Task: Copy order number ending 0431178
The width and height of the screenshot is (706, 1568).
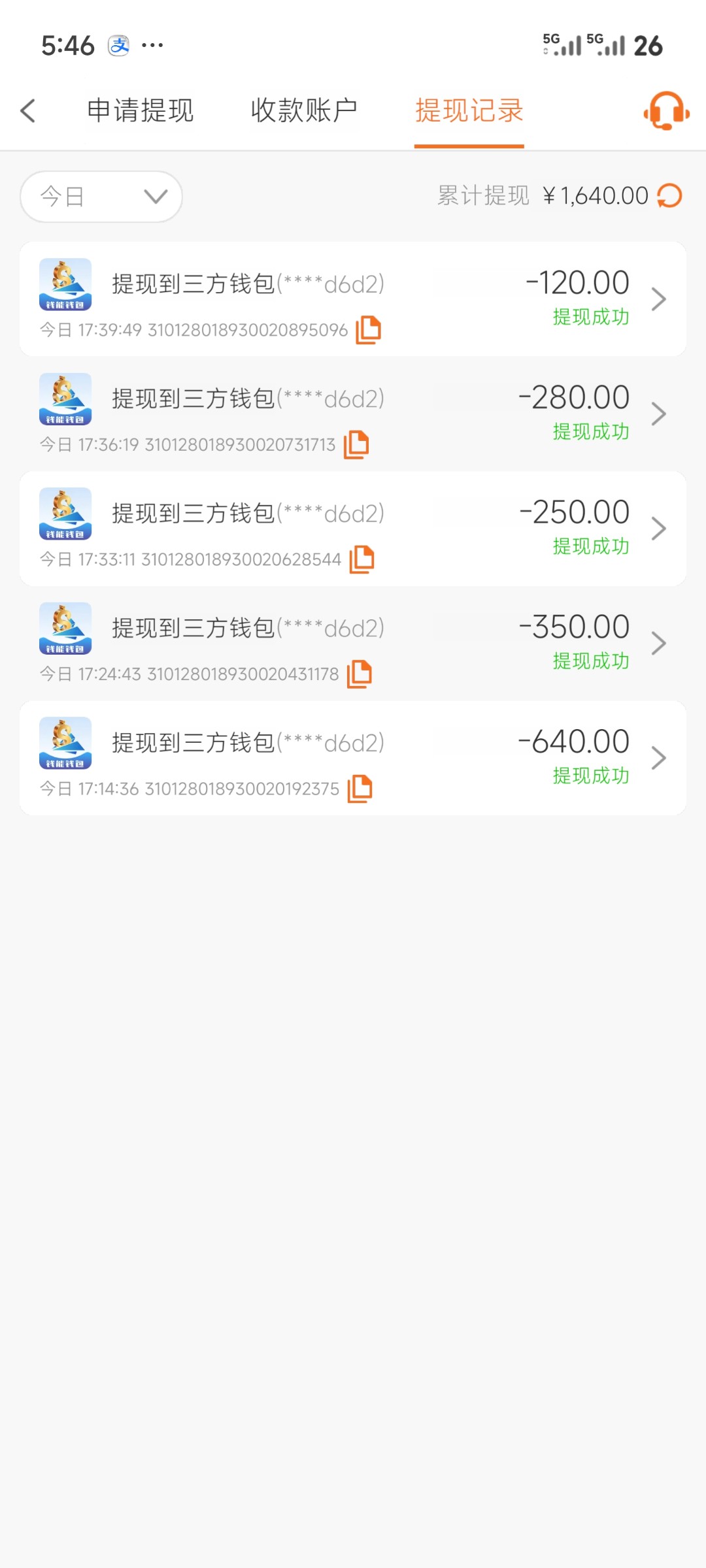Action: (359, 674)
